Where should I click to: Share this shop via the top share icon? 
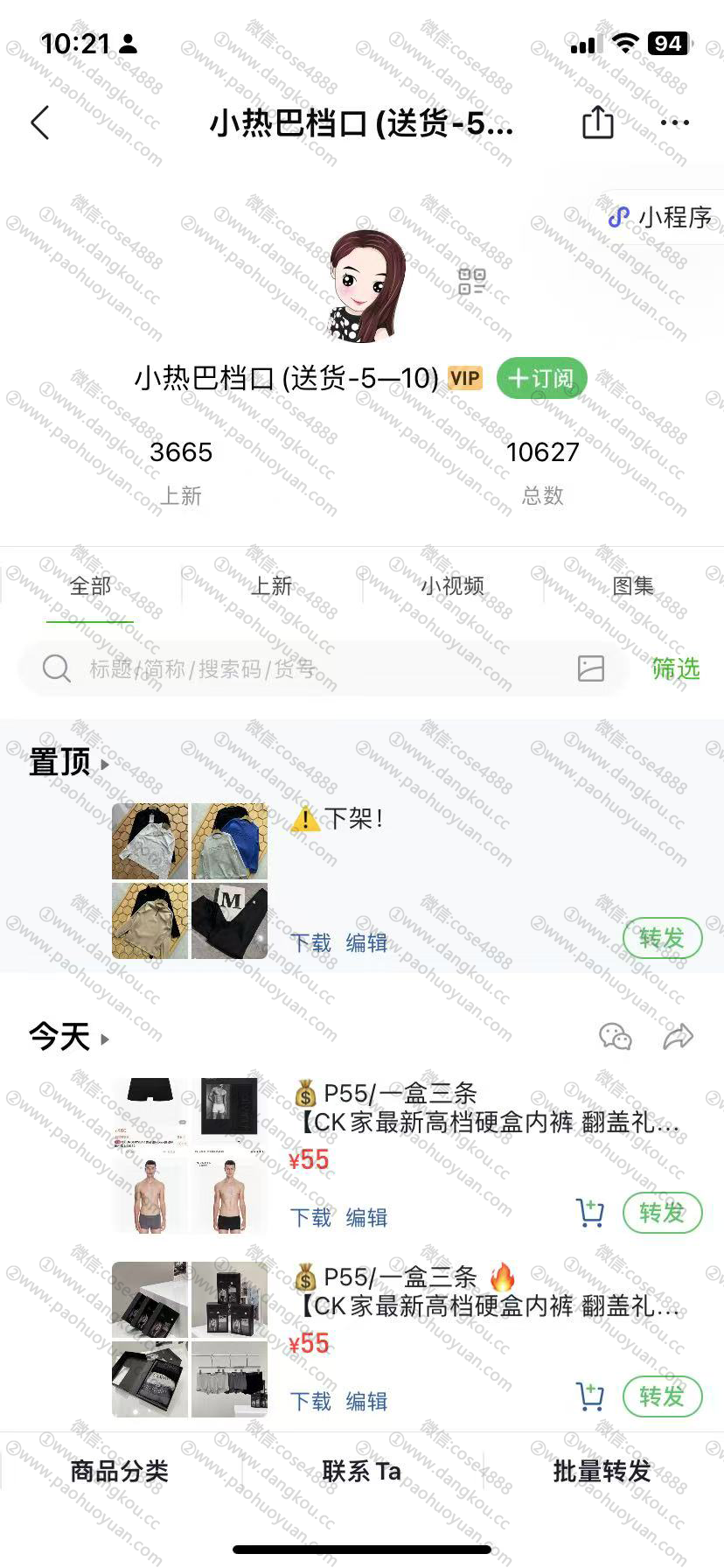coord(598,122)
